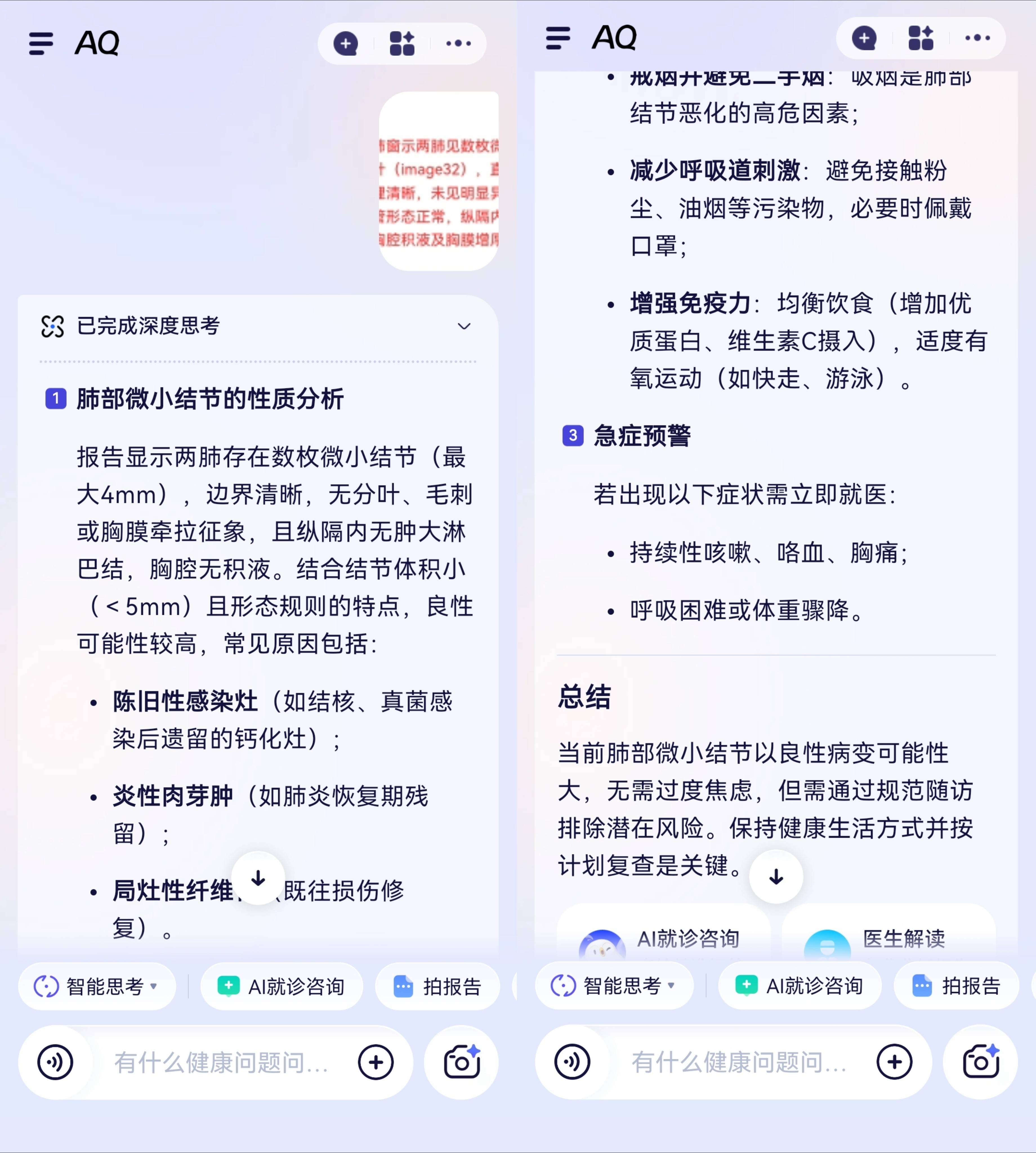Tap the AI就诊咨询 chip in the left screen
Screen dimensions: 1036x1153
click(x=282, y=986)
